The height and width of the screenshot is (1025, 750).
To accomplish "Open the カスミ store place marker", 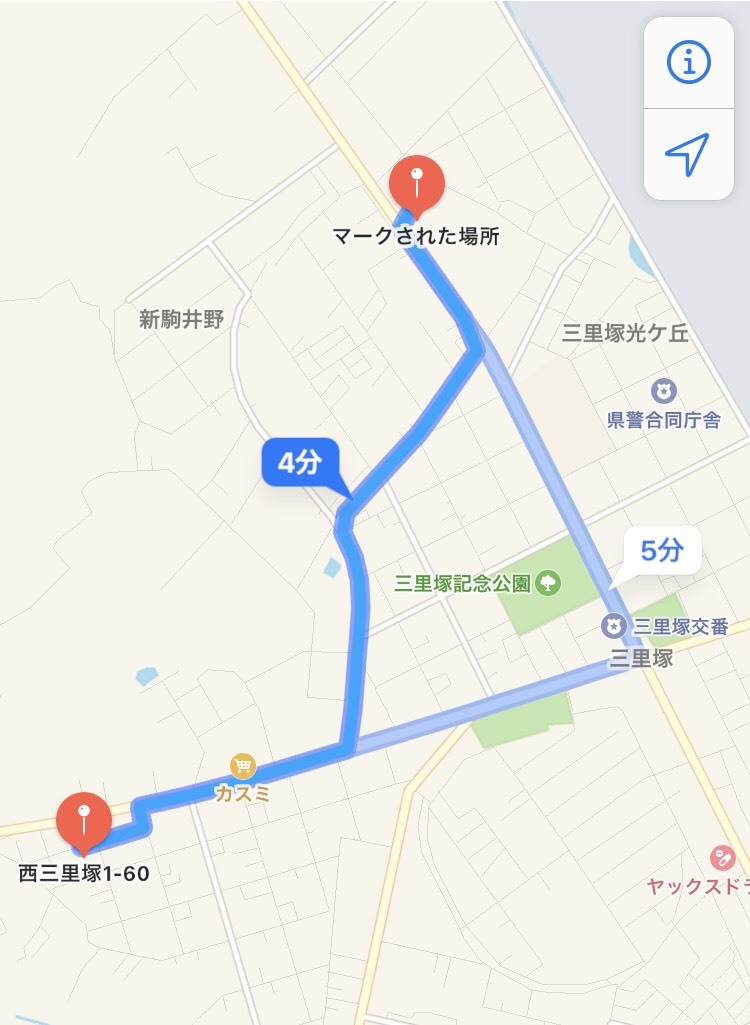I will [243, 767].
